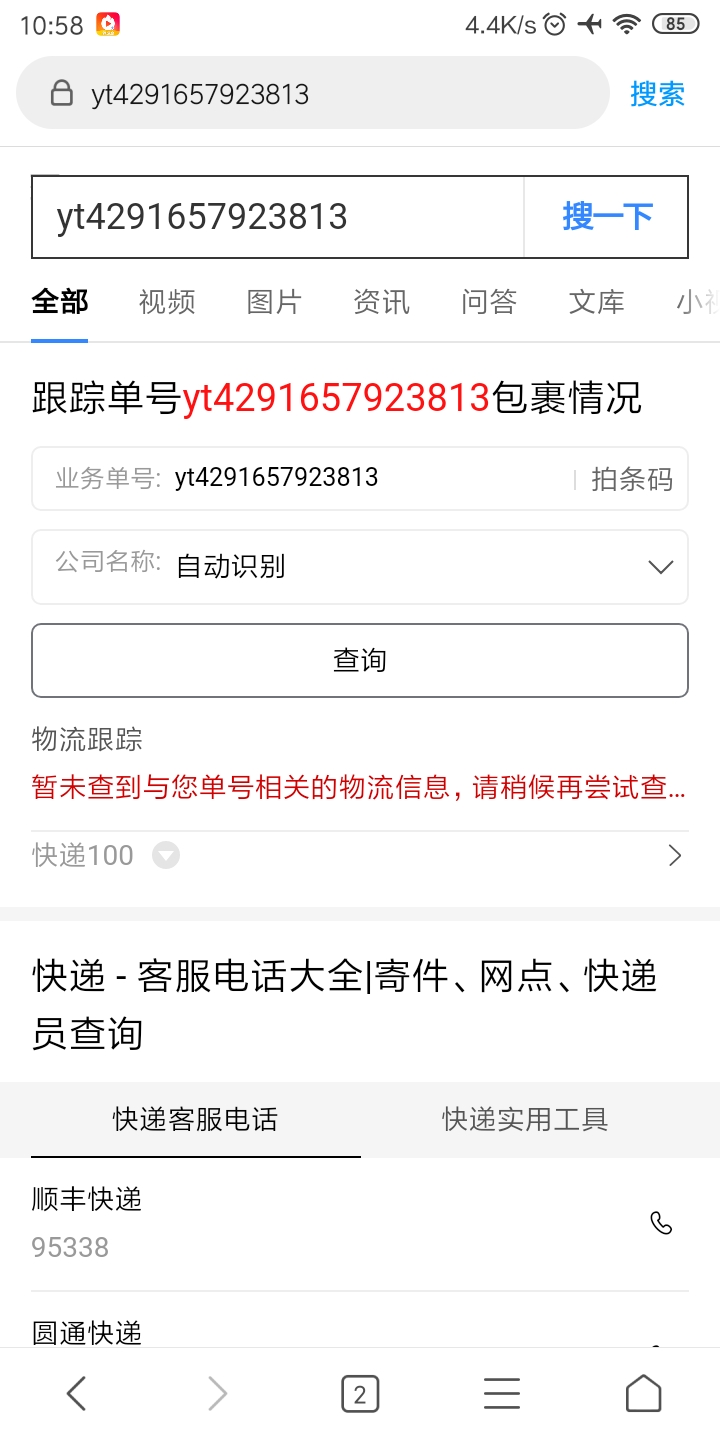Go back with the browser back arrow
Image resolution: width=720 pixels, height=1440 pixels.
pos(76,1393)
